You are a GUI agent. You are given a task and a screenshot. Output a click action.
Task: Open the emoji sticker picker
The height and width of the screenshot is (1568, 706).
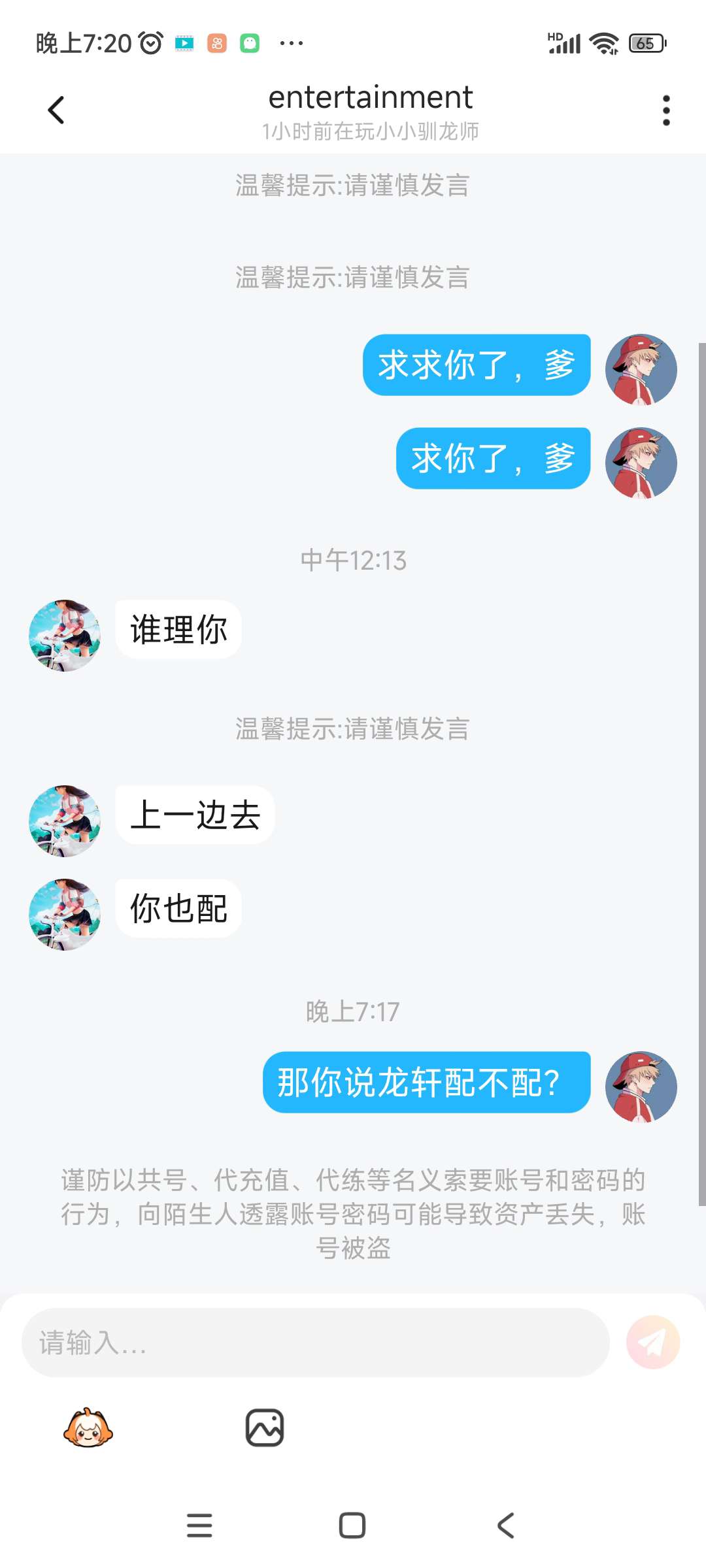coord(88,1428)
